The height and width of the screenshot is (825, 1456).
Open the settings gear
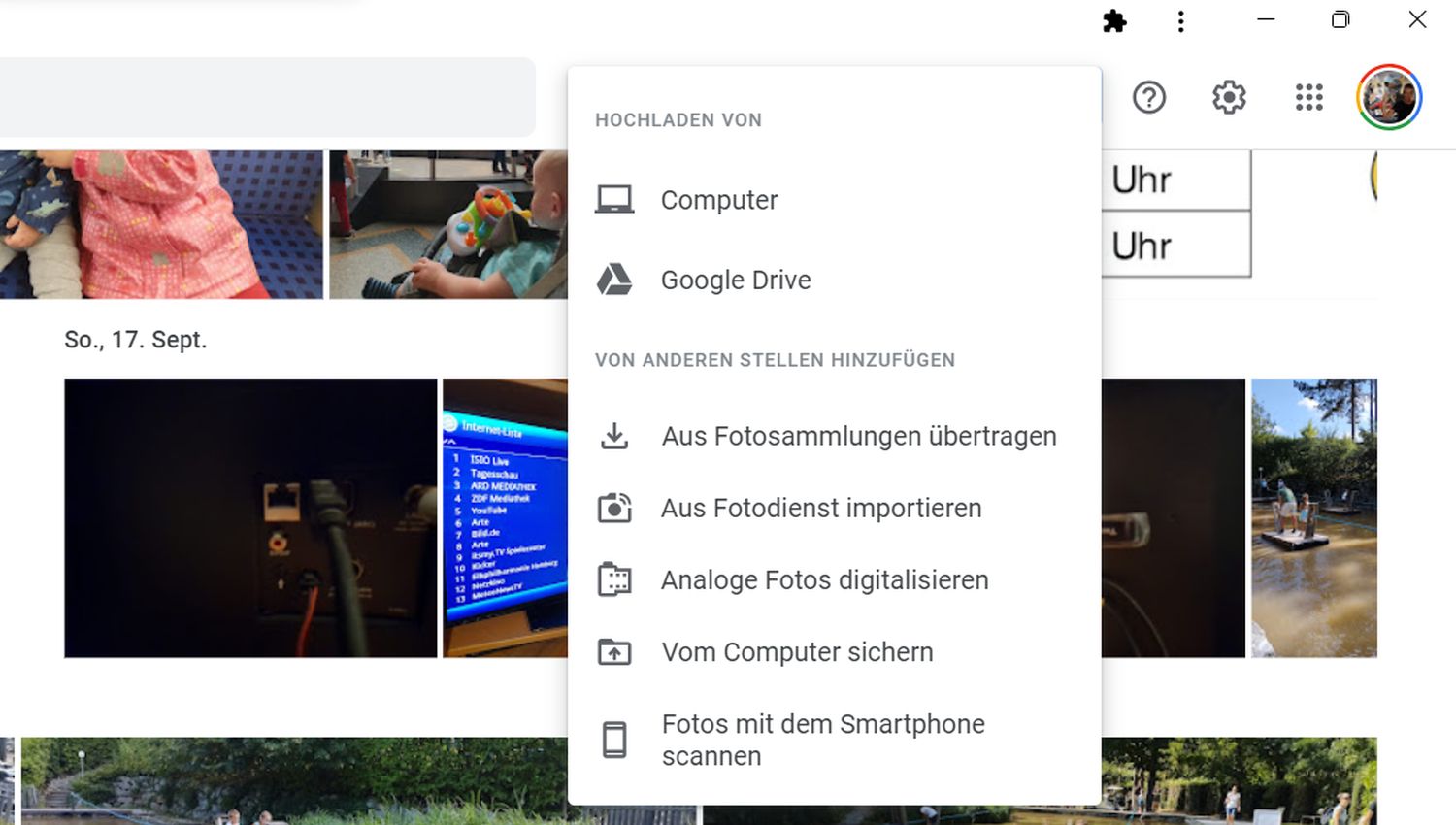[1229, 97]
